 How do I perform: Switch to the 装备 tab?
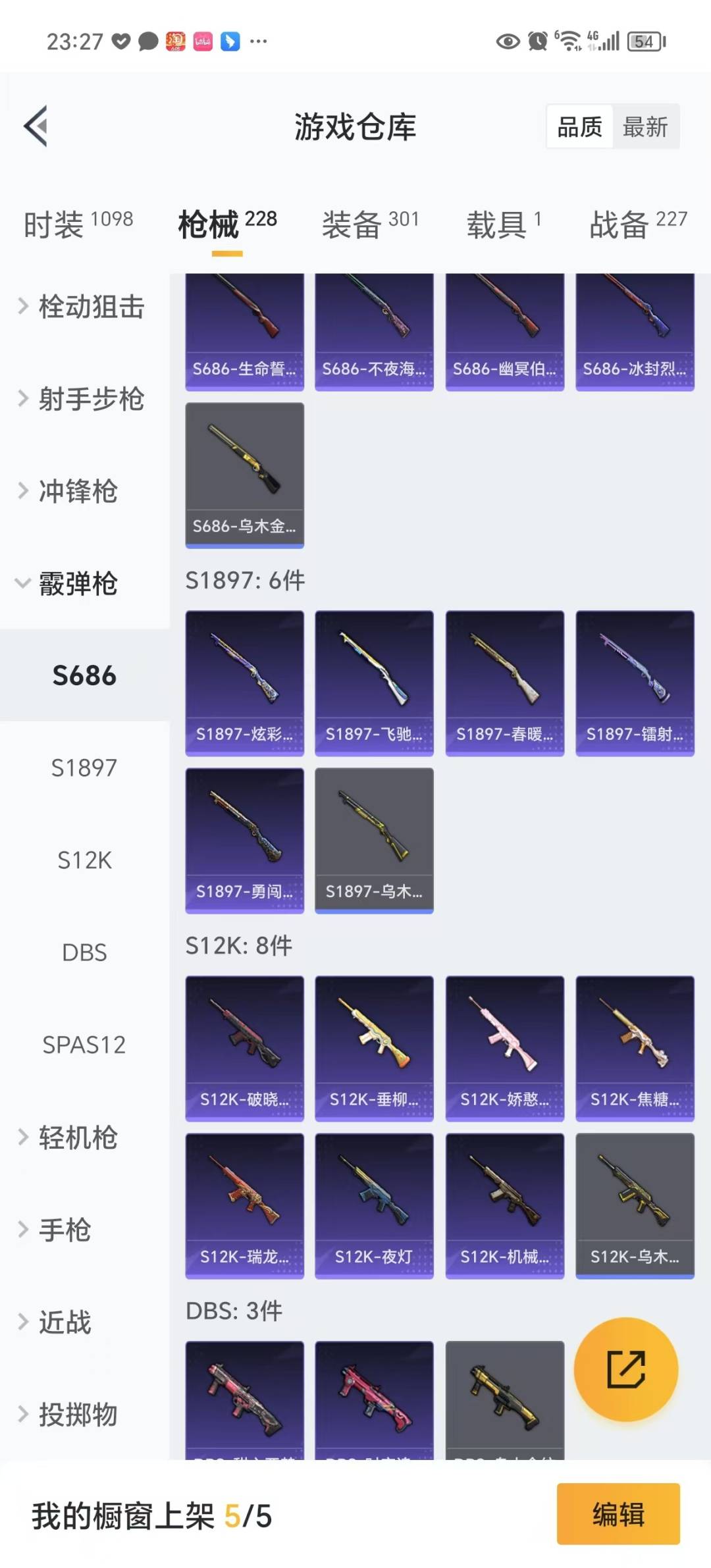point(370,224)
